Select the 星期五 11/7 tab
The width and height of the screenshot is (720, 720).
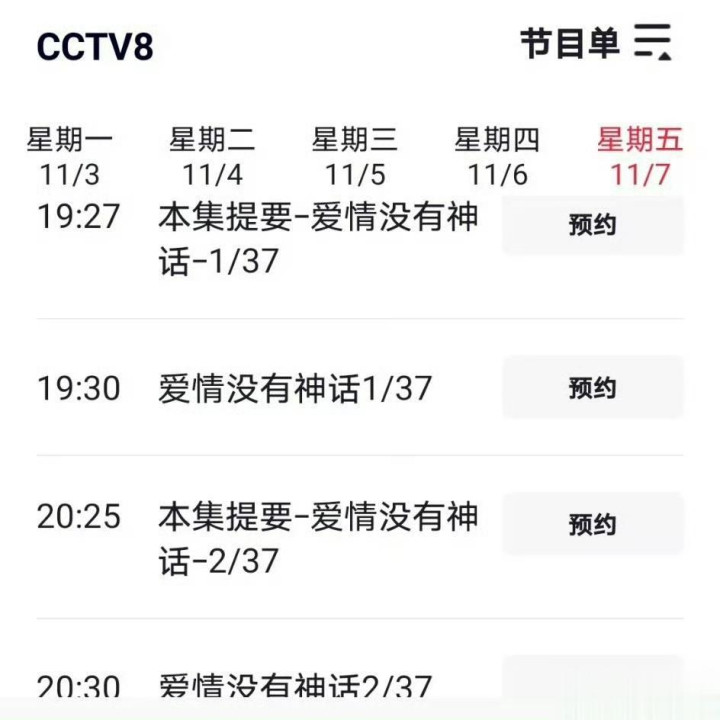pyautogui.click(x=640, y=157)
